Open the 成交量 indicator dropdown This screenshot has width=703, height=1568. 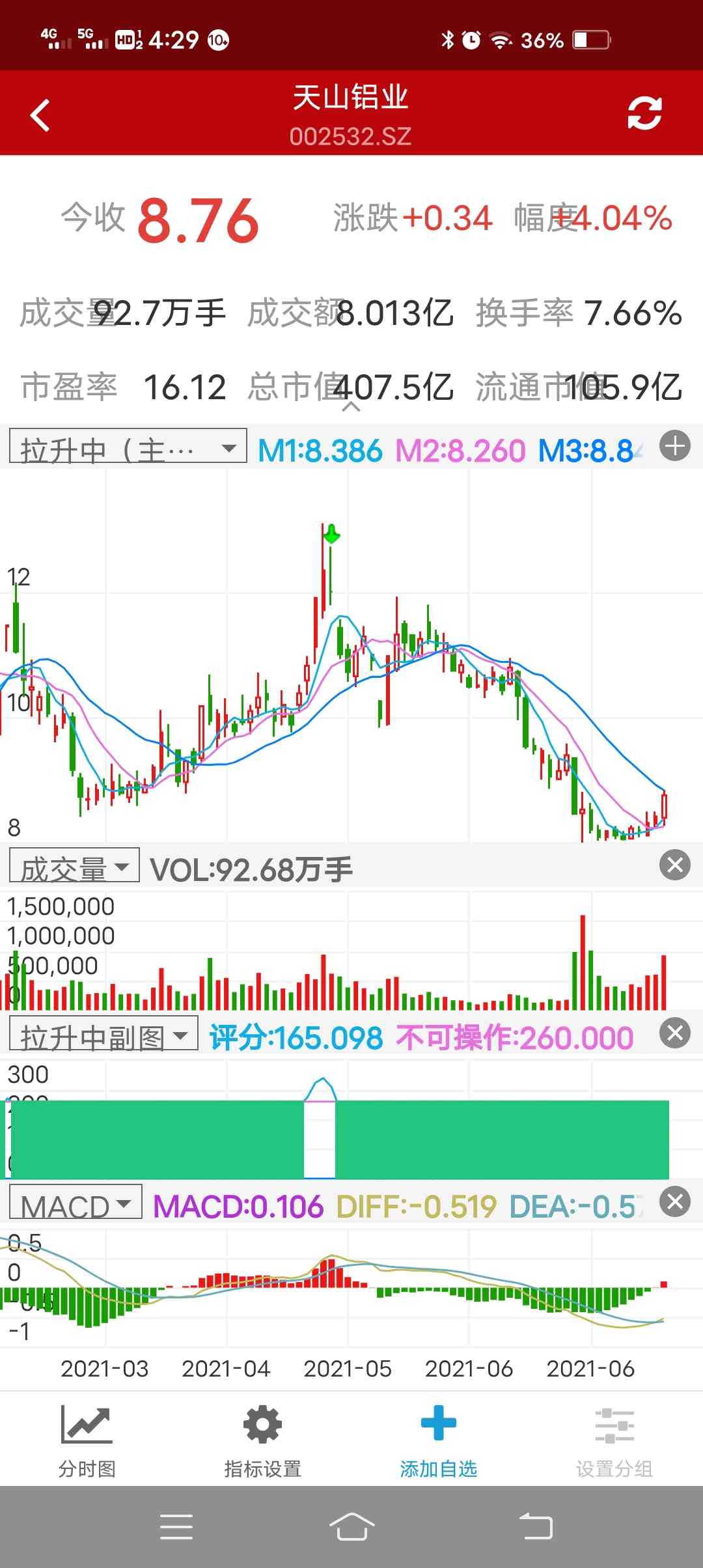74,866
